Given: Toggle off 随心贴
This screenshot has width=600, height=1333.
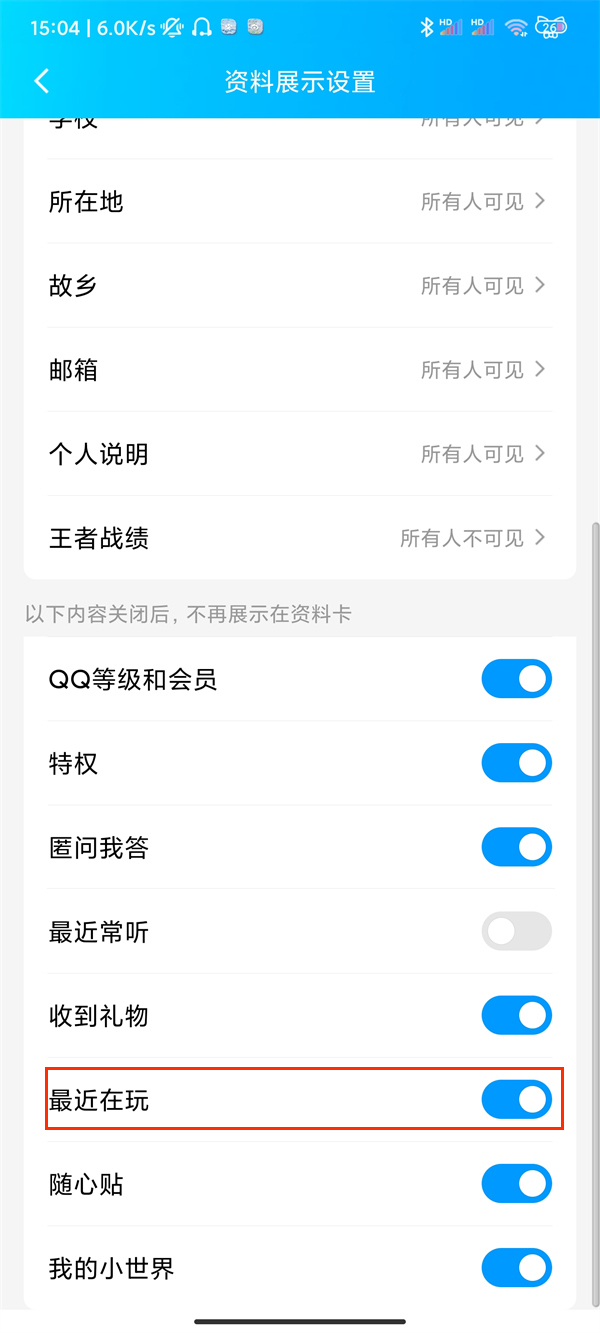Looking at the screenshot, I should pos(516,1184).
